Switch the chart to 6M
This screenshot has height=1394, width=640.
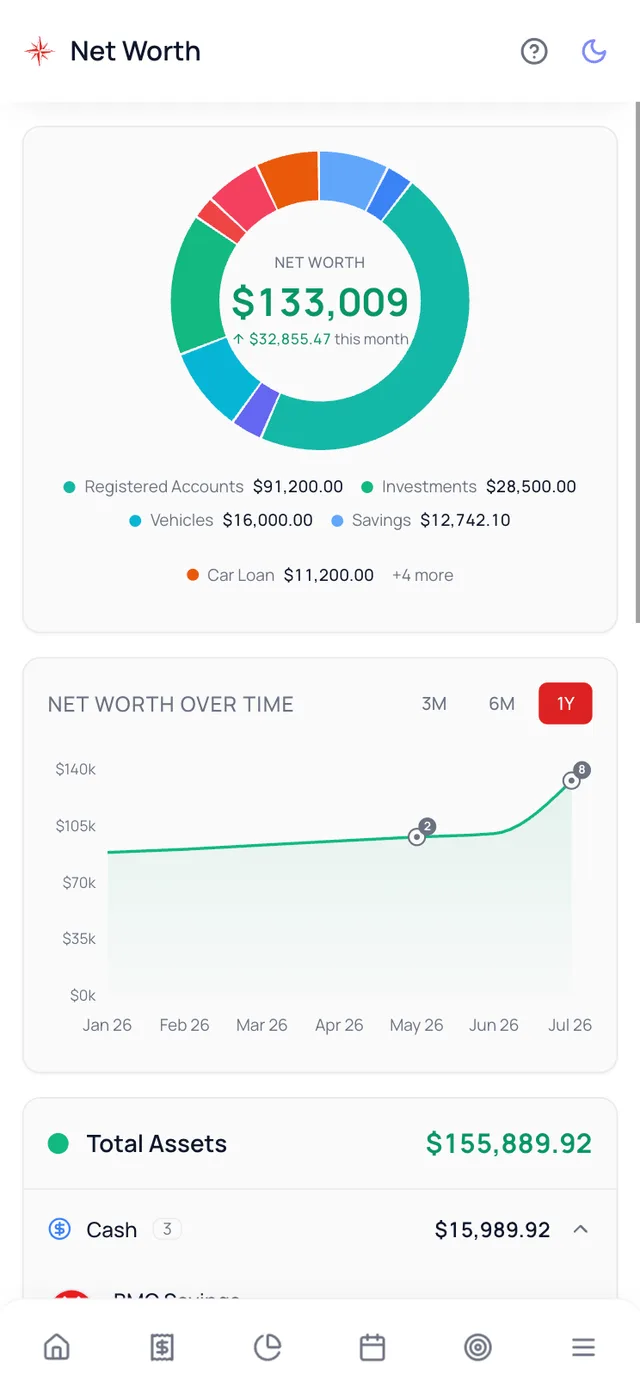coord(502,704)
